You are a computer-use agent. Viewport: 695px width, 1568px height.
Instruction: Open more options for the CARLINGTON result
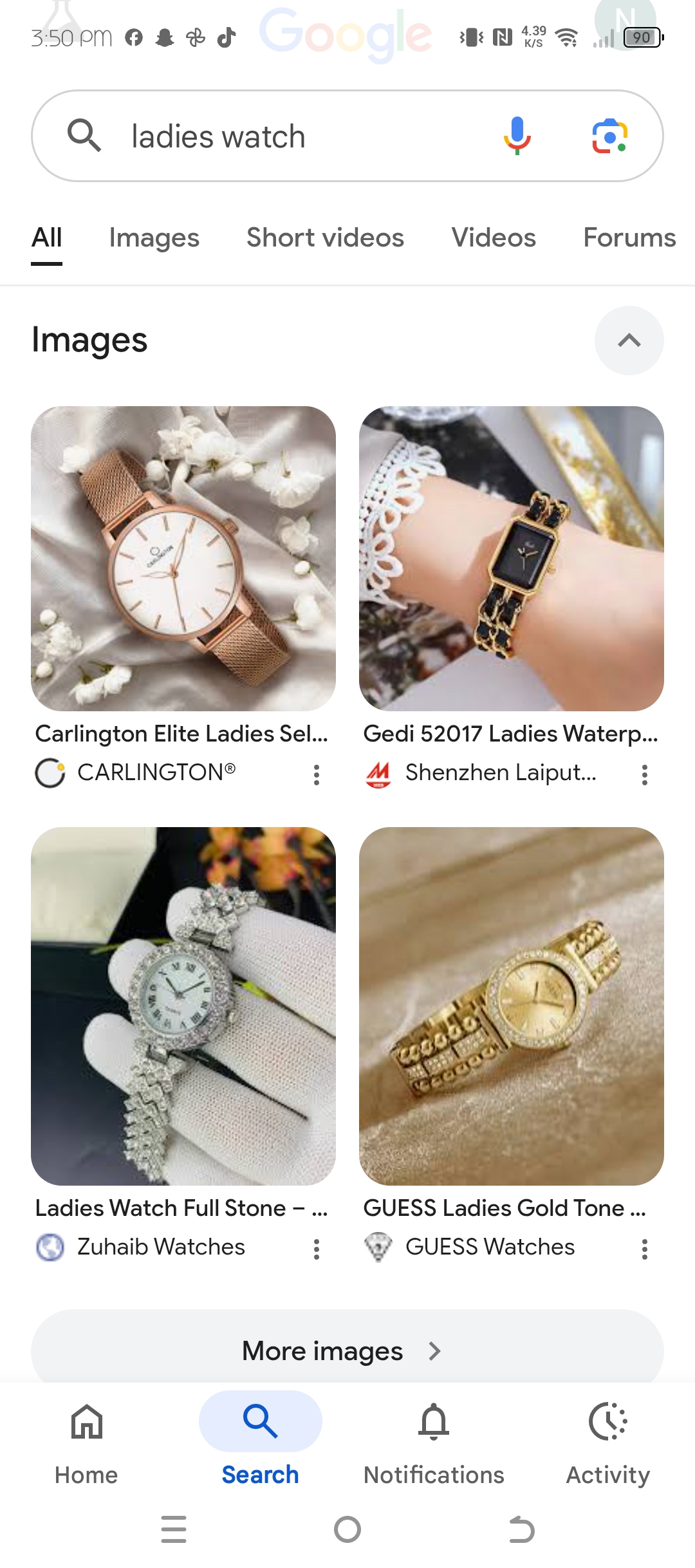(316, 774)
